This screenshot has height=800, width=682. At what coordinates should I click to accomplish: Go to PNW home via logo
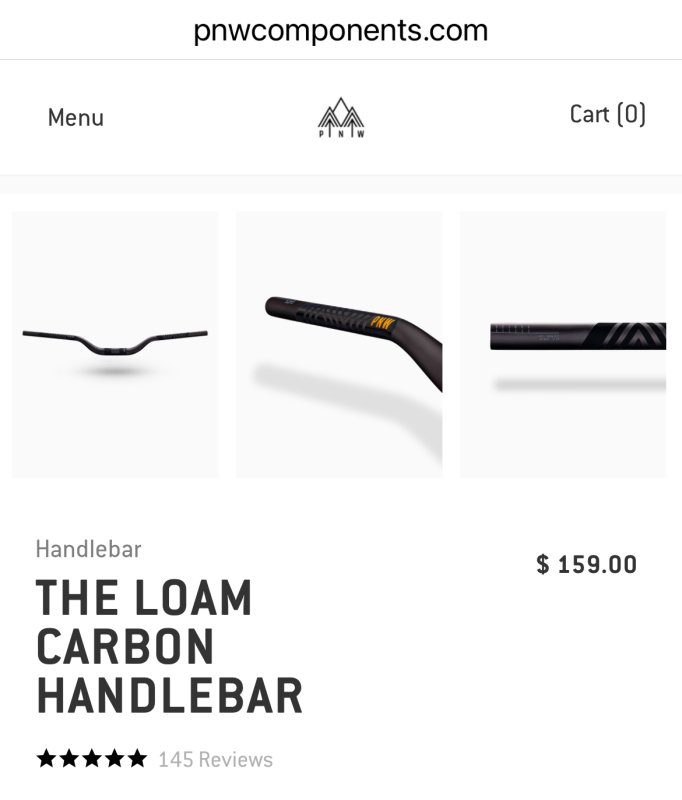(341, 118)
